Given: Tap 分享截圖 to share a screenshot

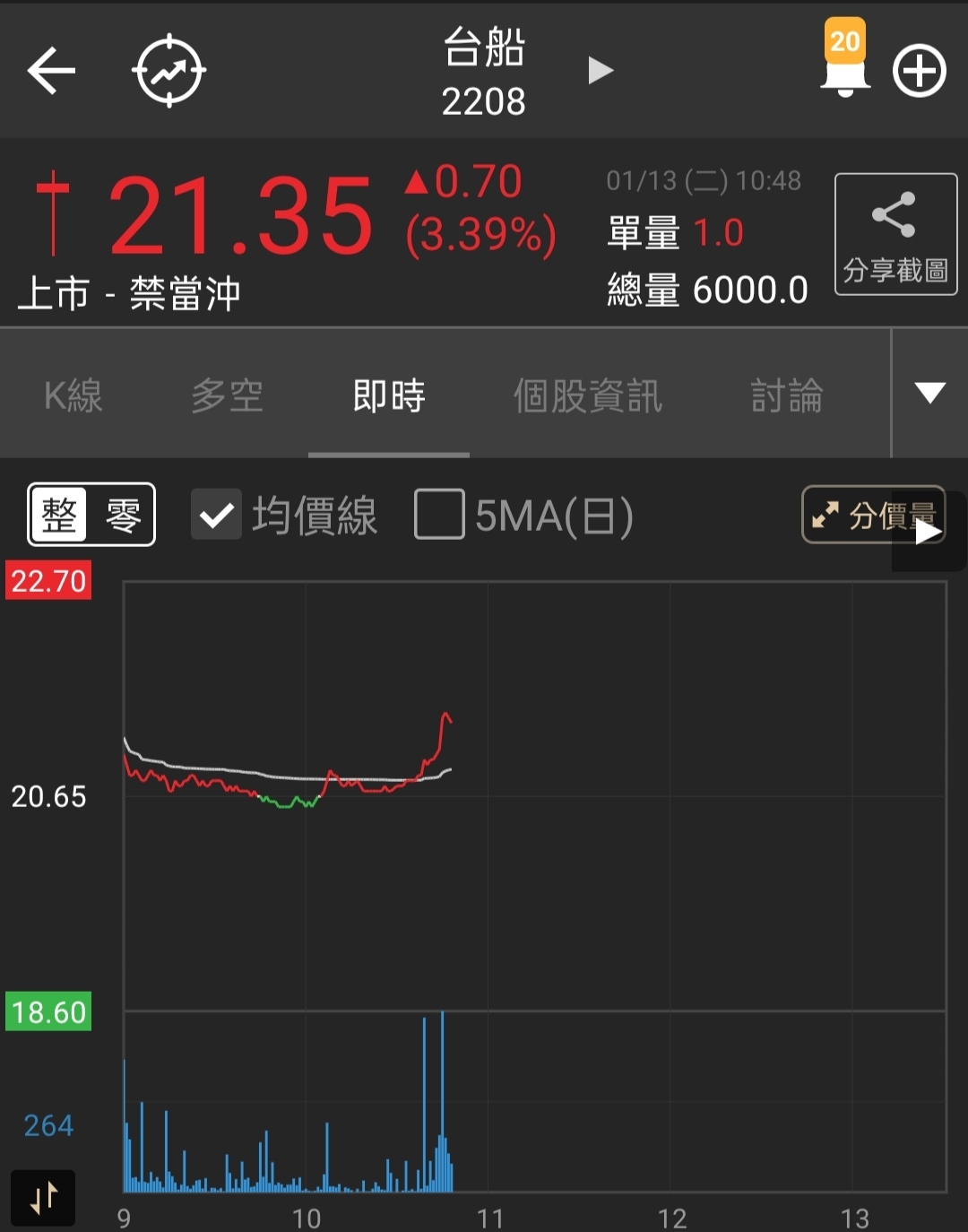Looking at the screenshot, I should pos(895,234).
